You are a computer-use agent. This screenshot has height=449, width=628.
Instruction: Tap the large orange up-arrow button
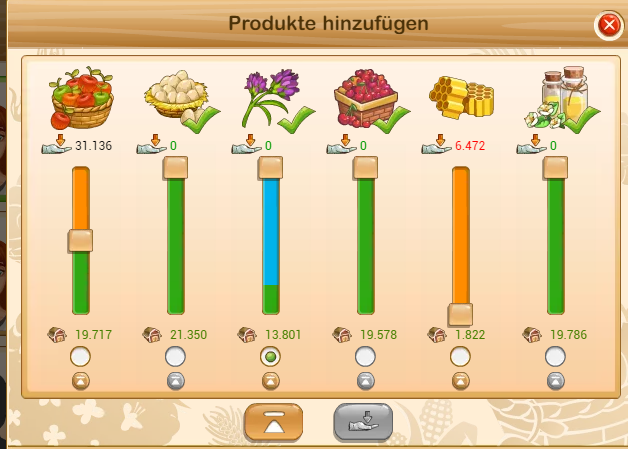273,423
